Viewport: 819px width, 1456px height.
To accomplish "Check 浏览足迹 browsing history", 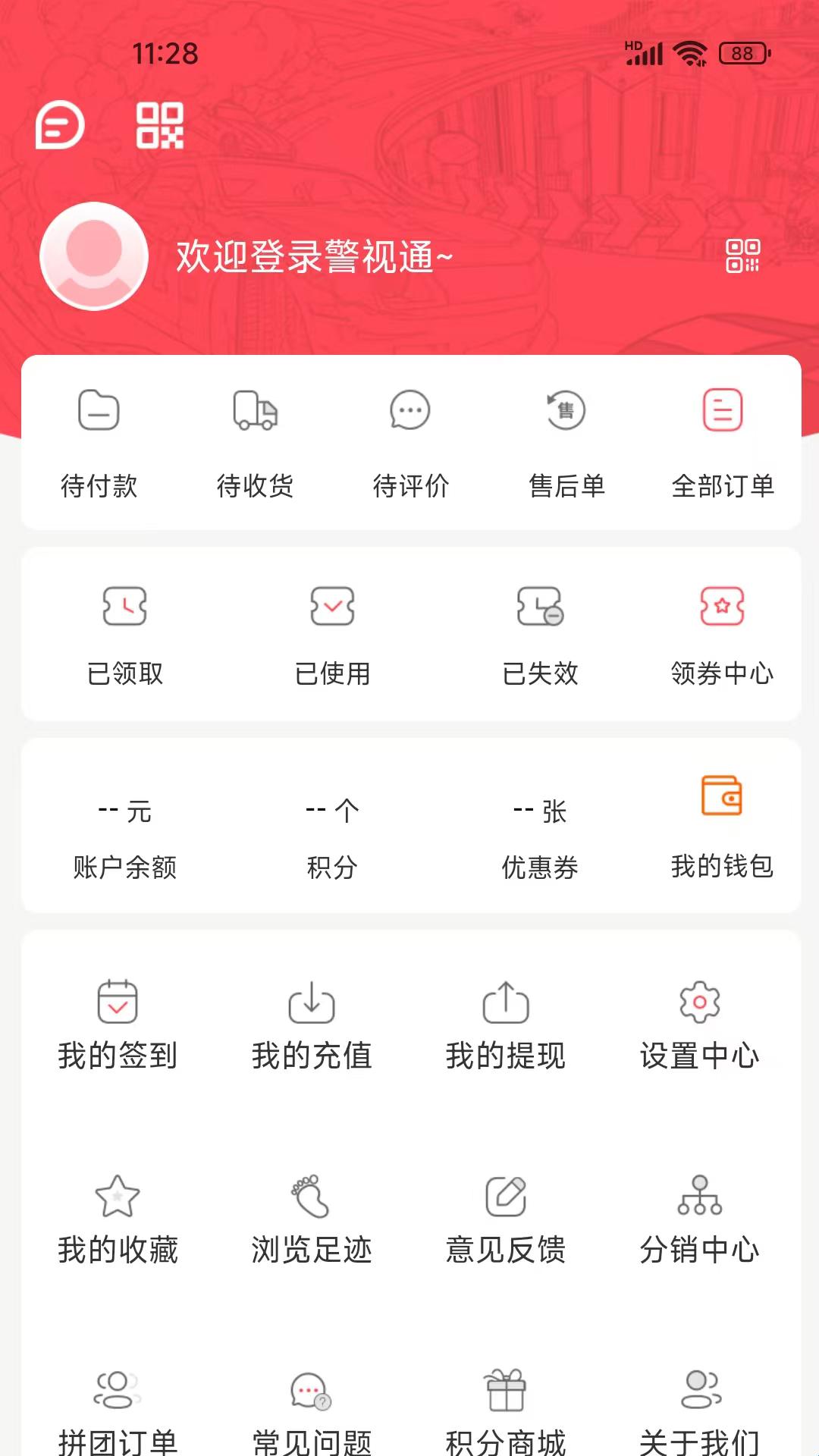I will tap(312, 1218).
